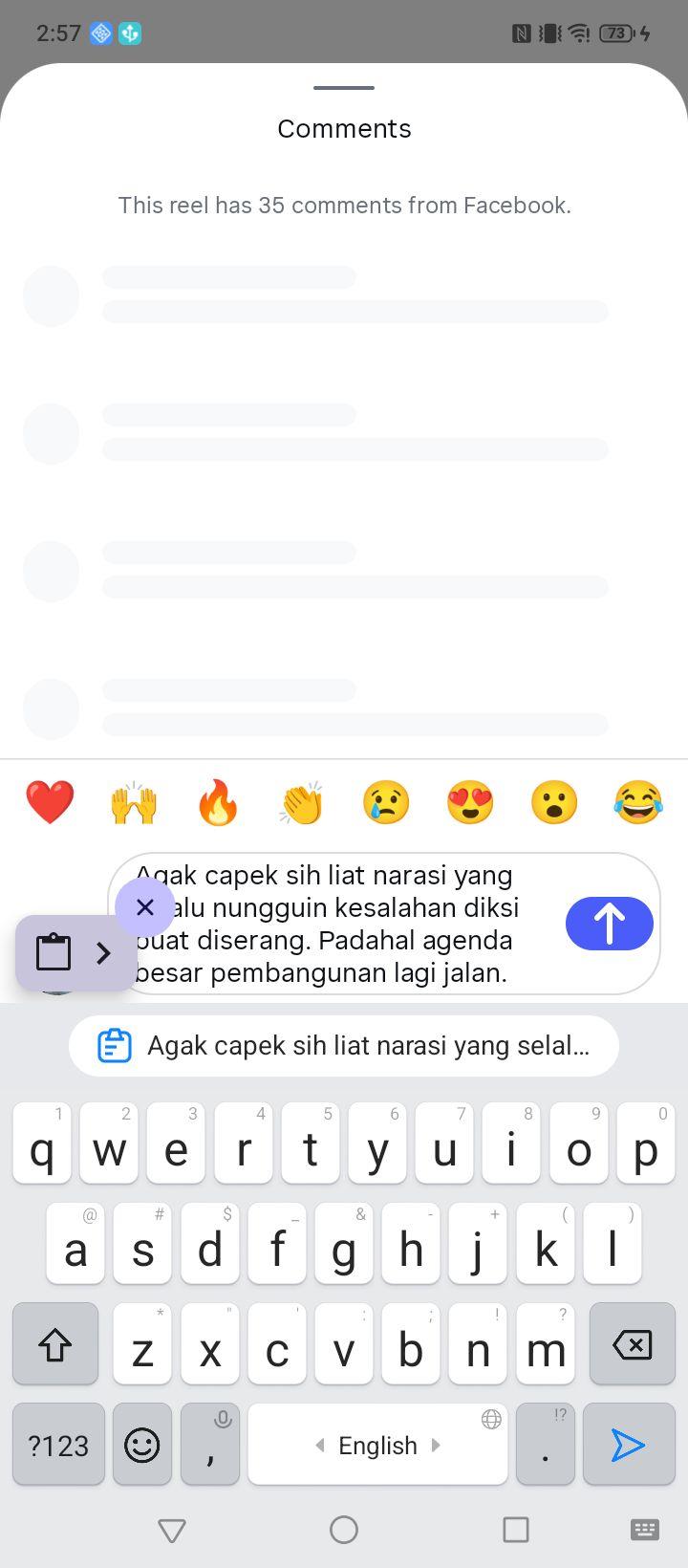Insert the laughing tears emoji
688x1568 pixels.
638,802
